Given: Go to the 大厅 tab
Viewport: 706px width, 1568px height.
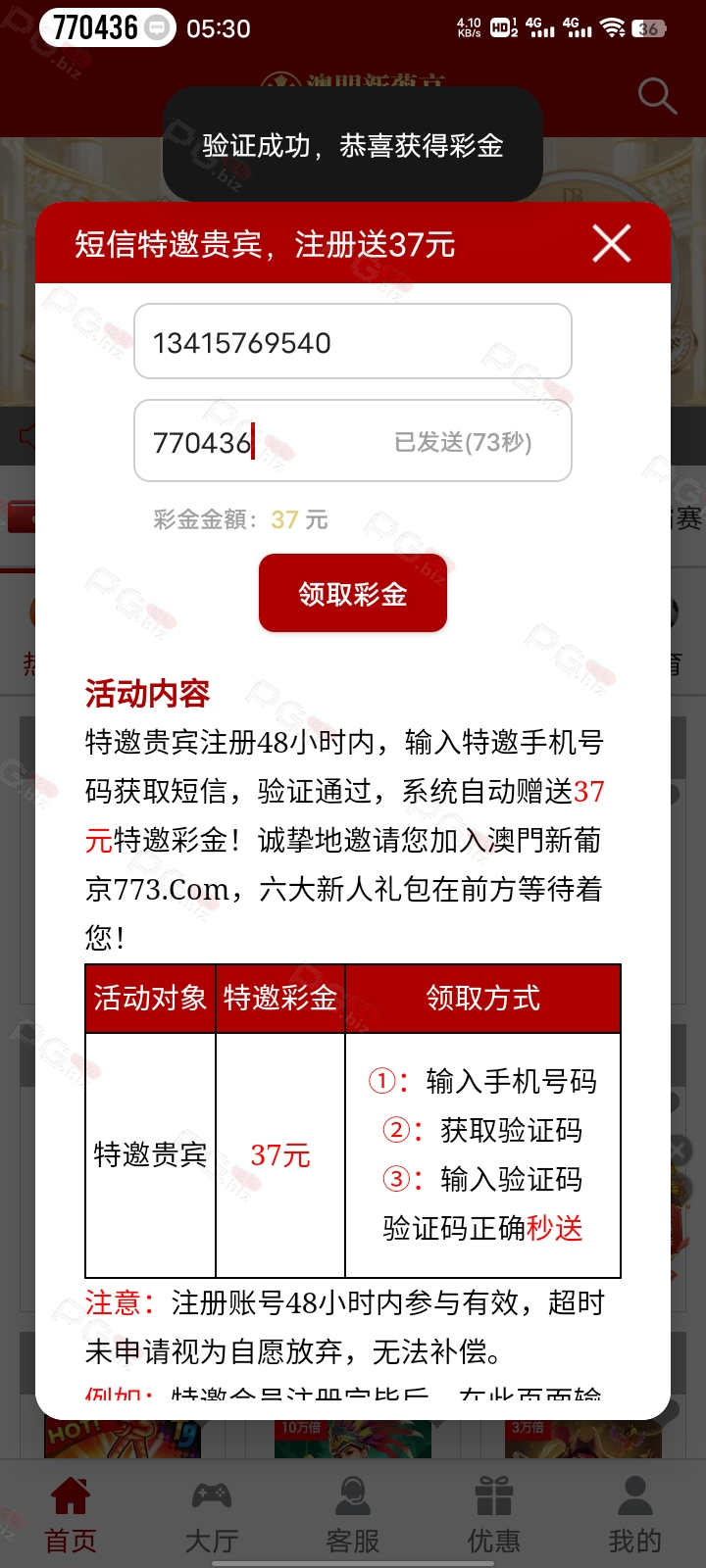Looking at the screenshot, I should [x=212, y=1515].
